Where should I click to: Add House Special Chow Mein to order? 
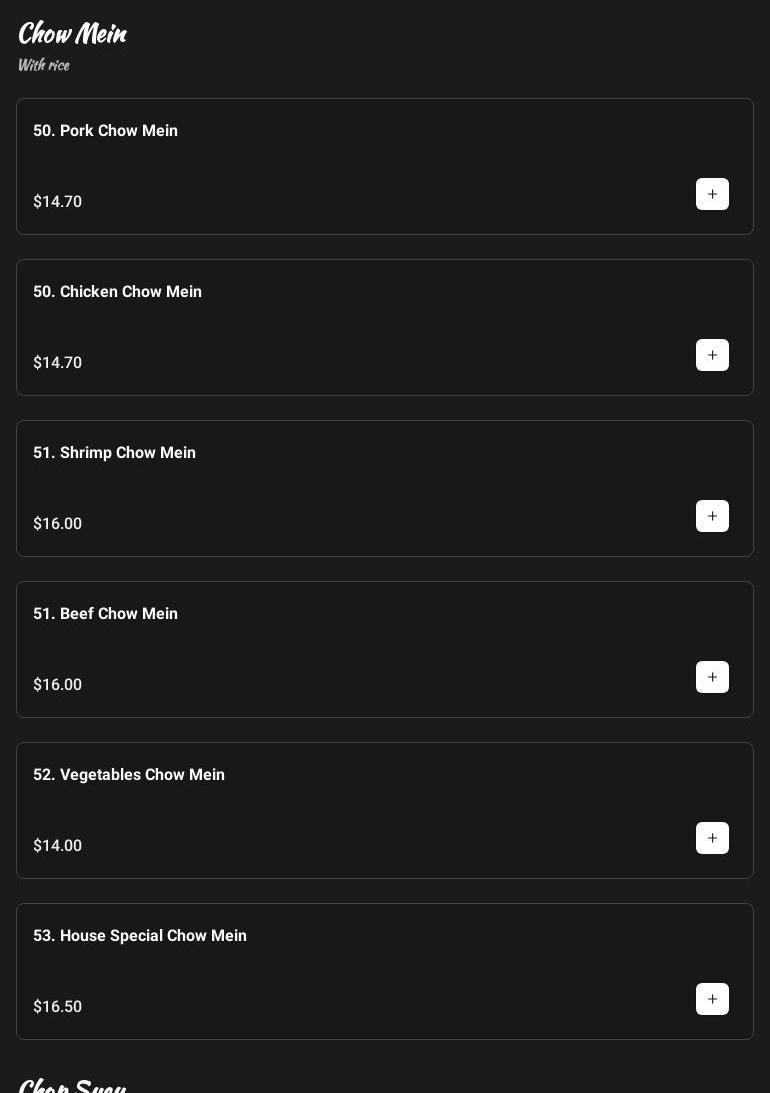point(712,999)
